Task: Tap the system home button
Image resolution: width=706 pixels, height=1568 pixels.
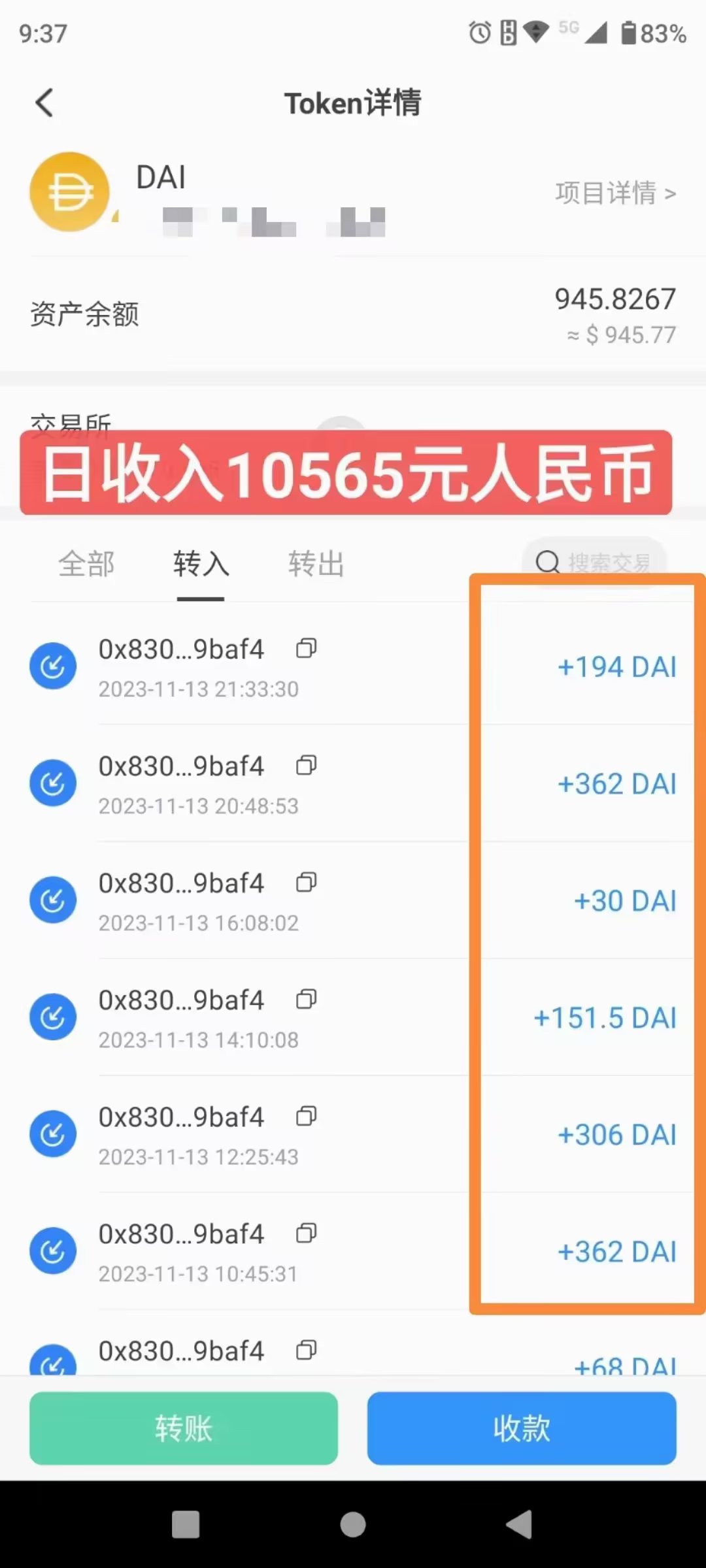Action: 353,1525
